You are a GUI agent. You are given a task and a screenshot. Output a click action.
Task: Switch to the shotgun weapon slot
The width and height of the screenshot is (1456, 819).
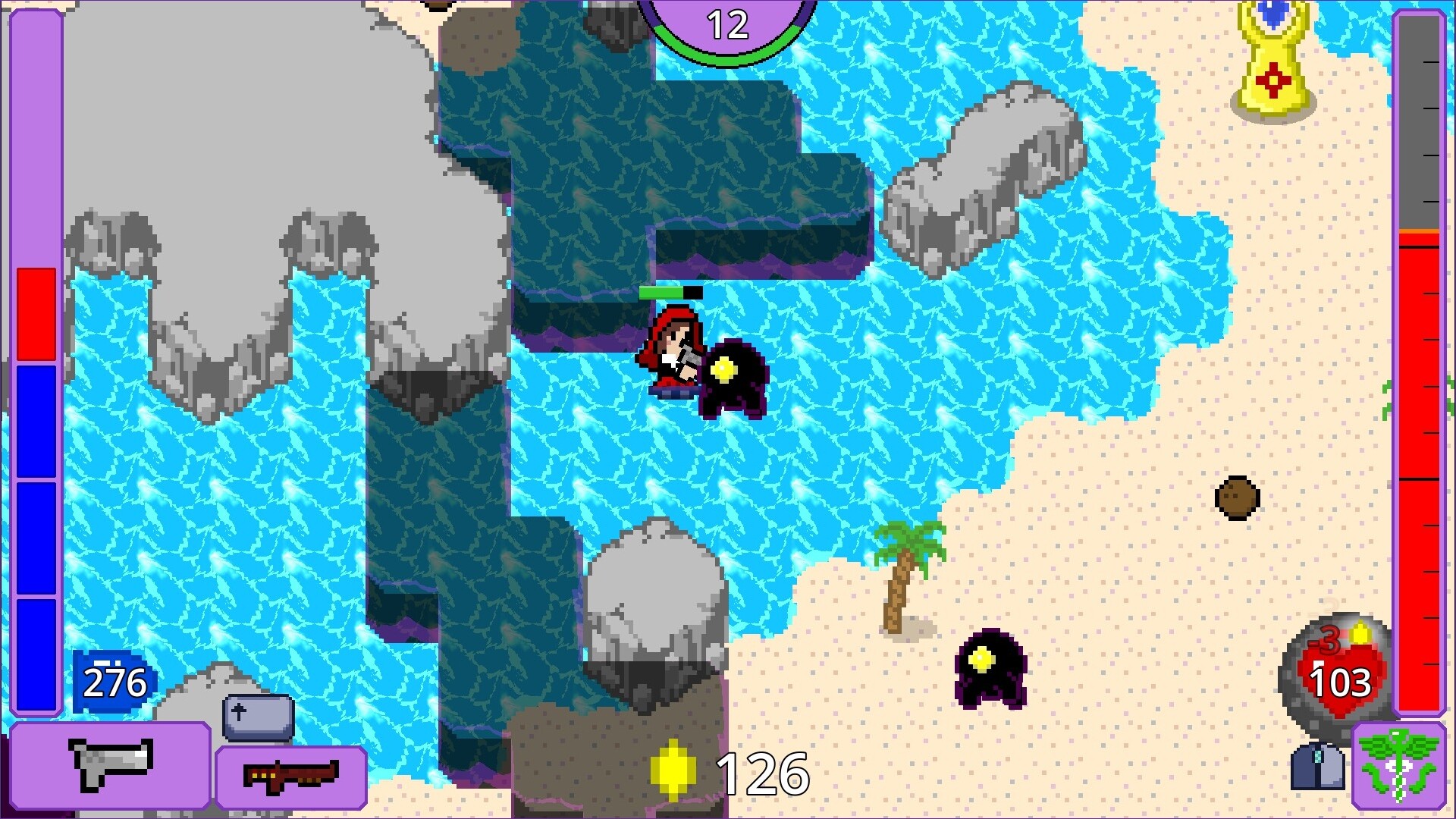click(291, 777)
